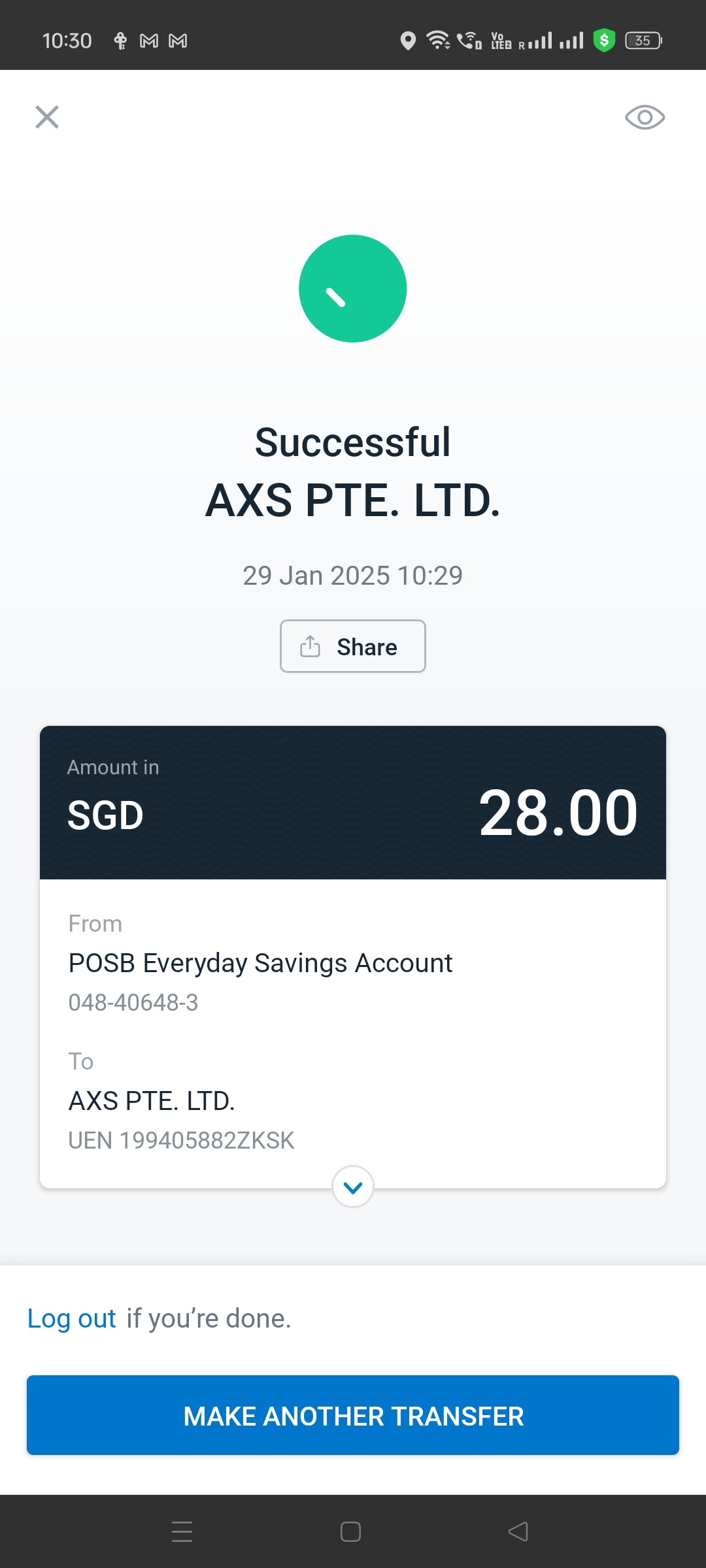
Task: Close the transfer confirmation screen
Action: tap(47, 117)
